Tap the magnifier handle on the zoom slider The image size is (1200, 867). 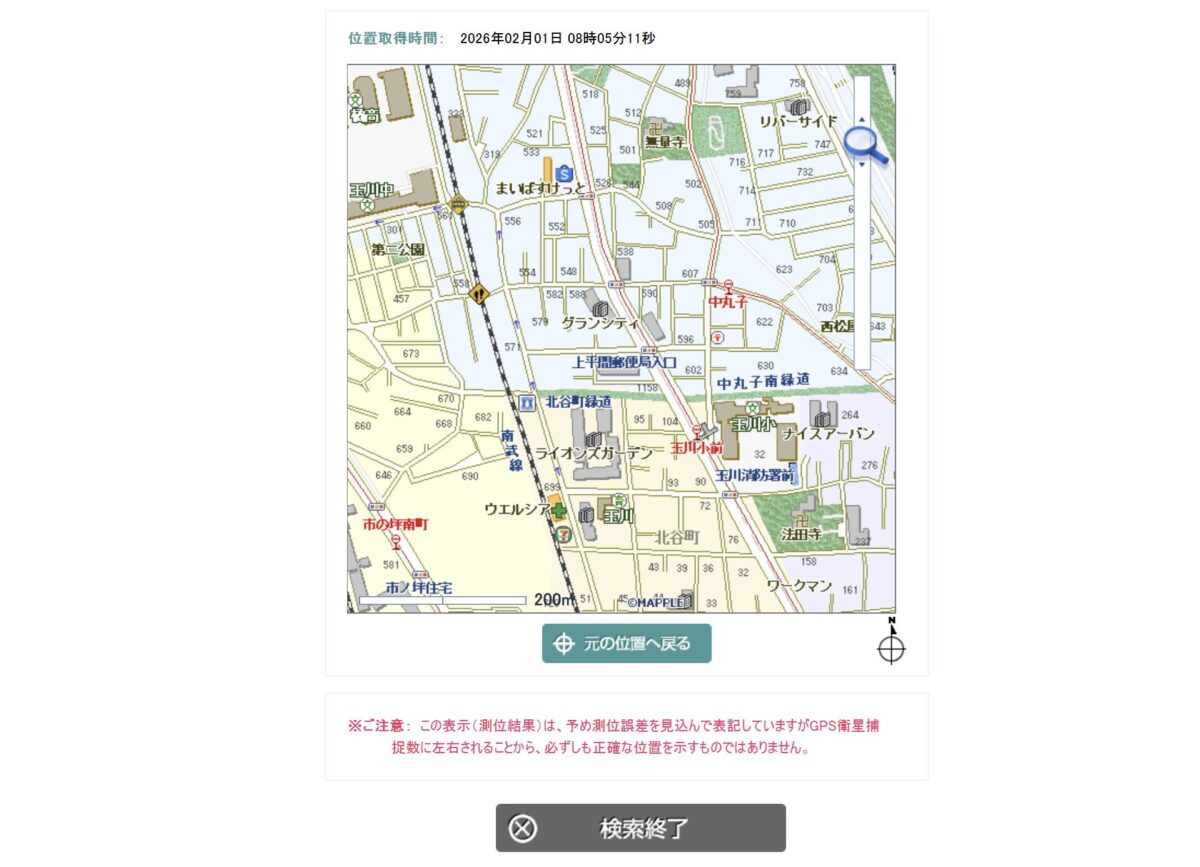point(861,141)
